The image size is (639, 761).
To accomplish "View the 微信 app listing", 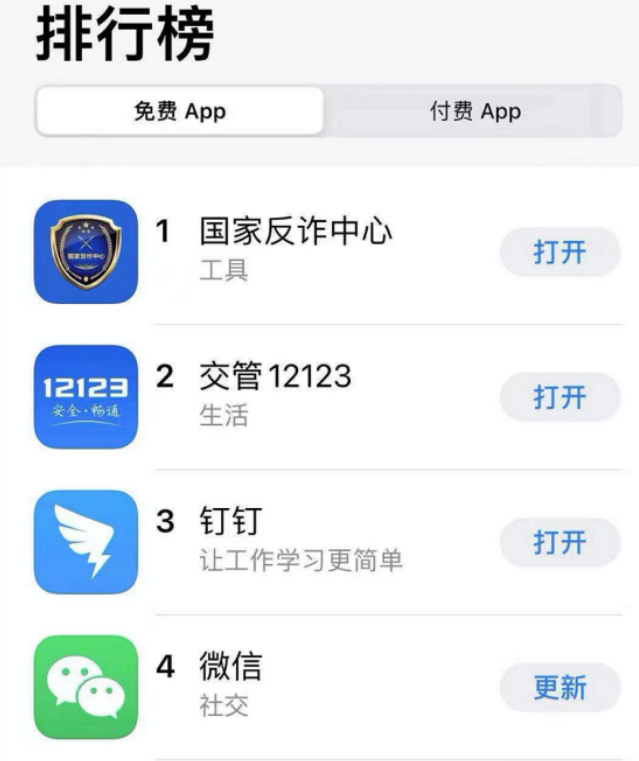I will [x=231, y=668].
